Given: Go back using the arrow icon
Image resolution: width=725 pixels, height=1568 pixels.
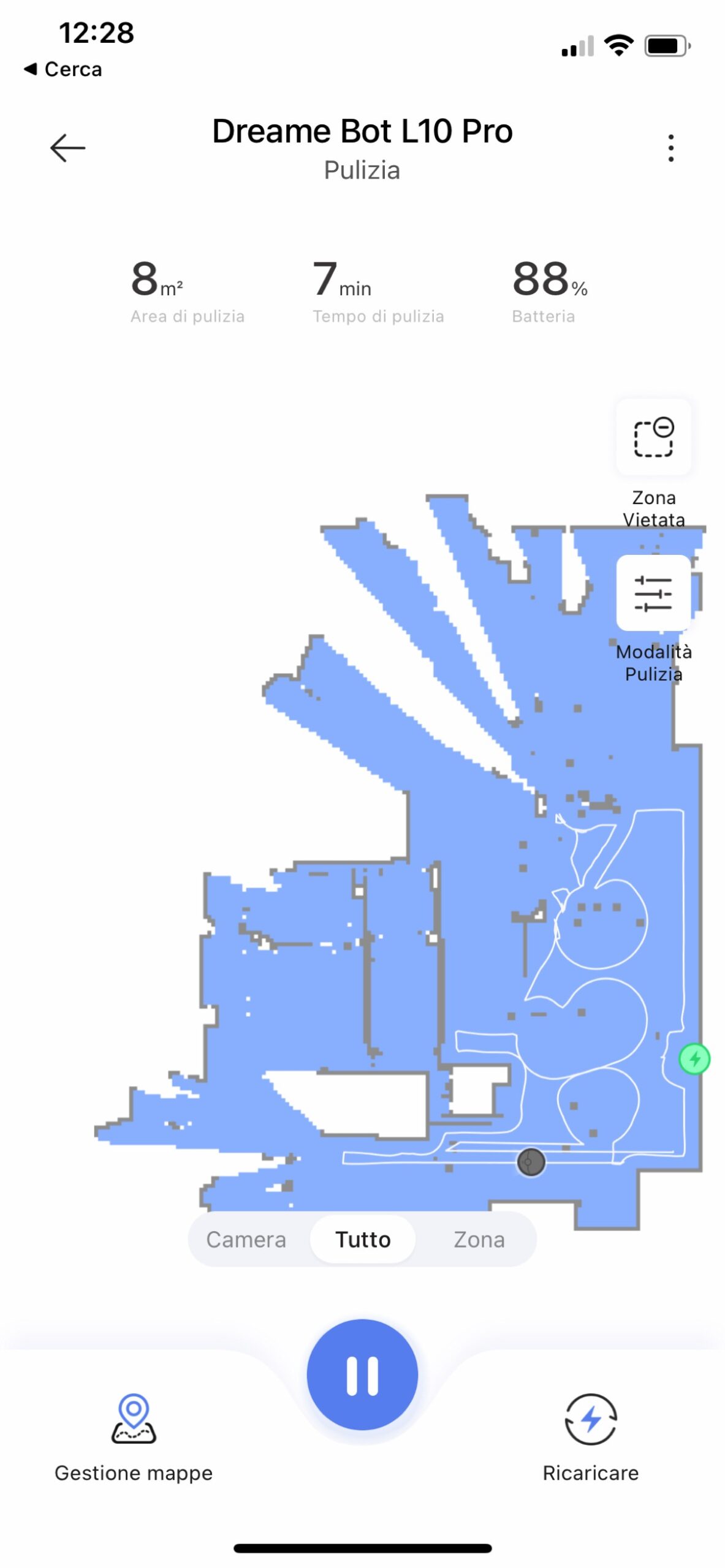Looking at the screenshot, I should coord(67,148).
